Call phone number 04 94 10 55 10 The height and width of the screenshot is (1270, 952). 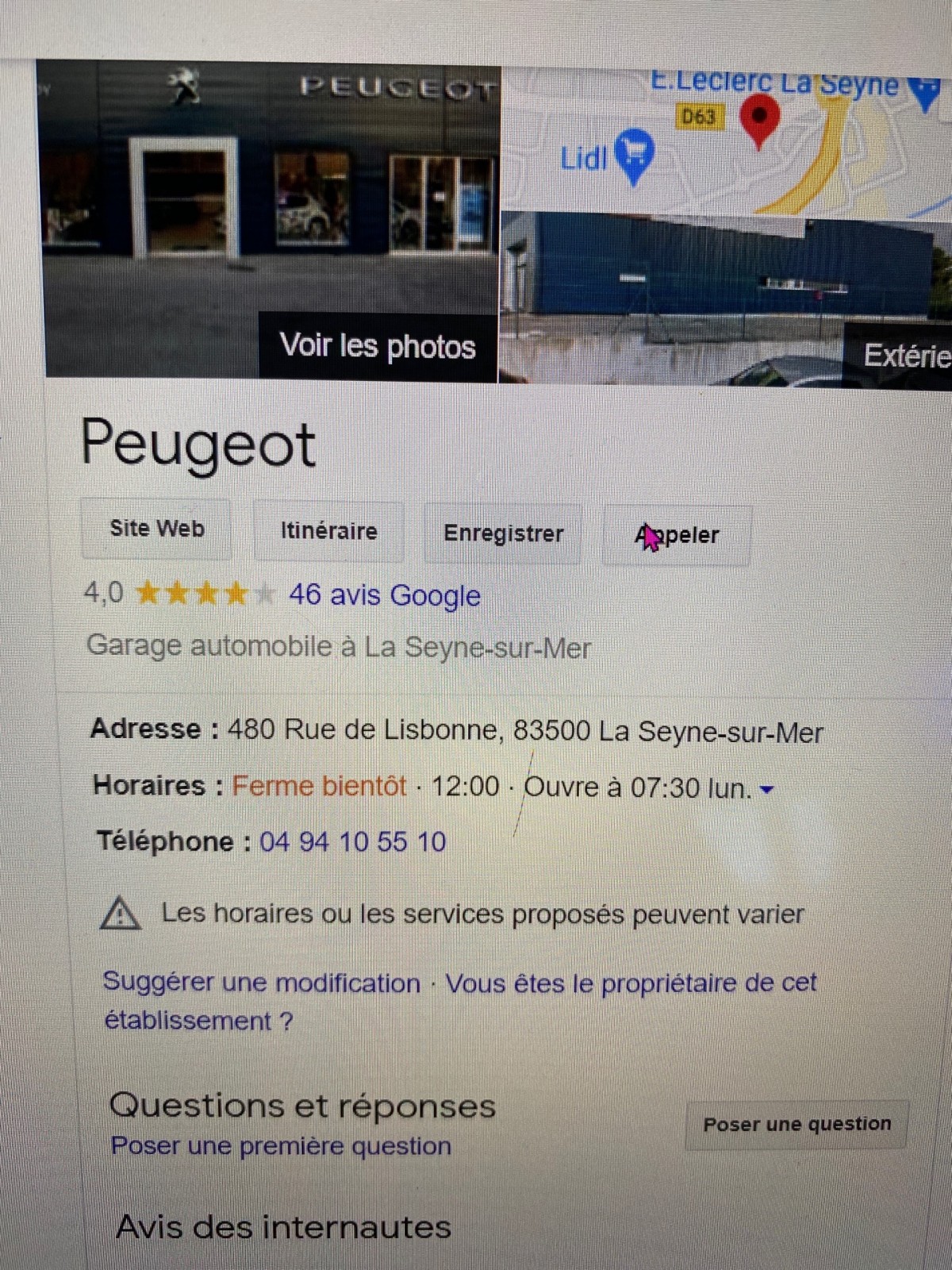tap(352, 841)
